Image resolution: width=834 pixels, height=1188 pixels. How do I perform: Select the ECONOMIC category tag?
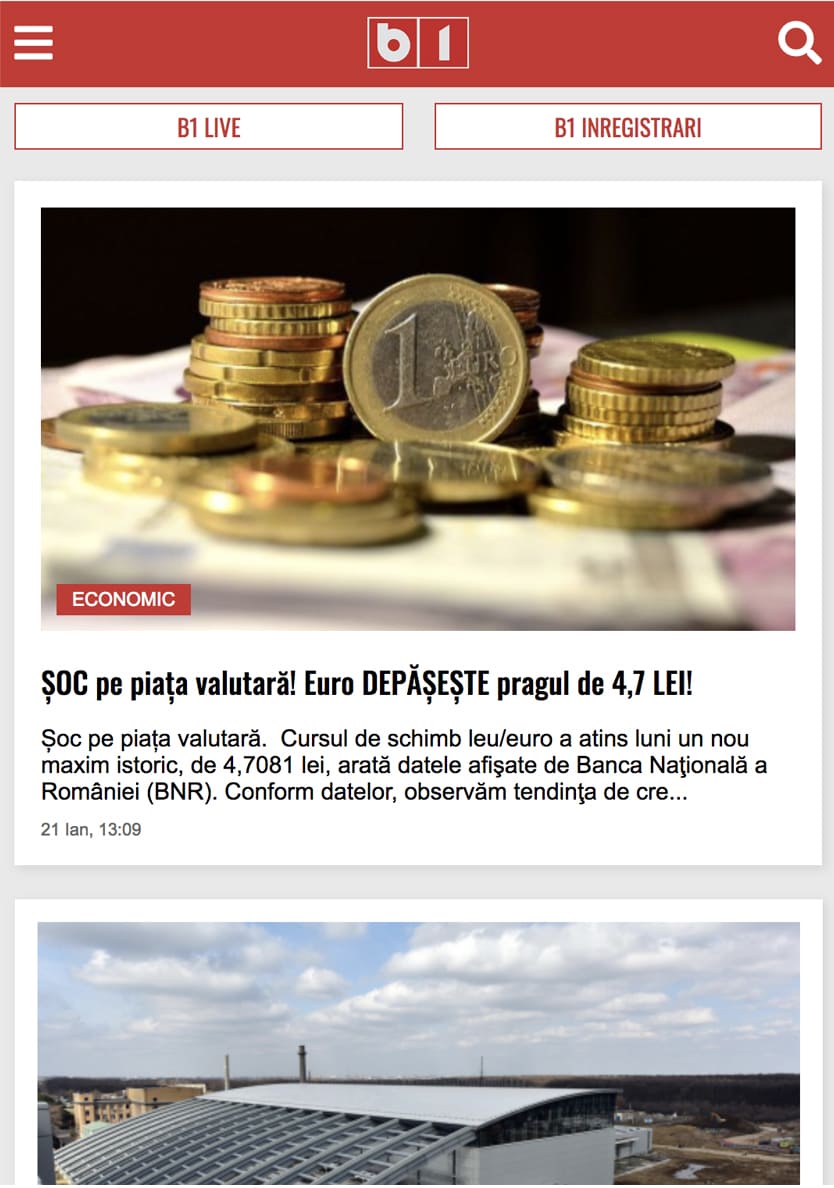coord(123,599)
